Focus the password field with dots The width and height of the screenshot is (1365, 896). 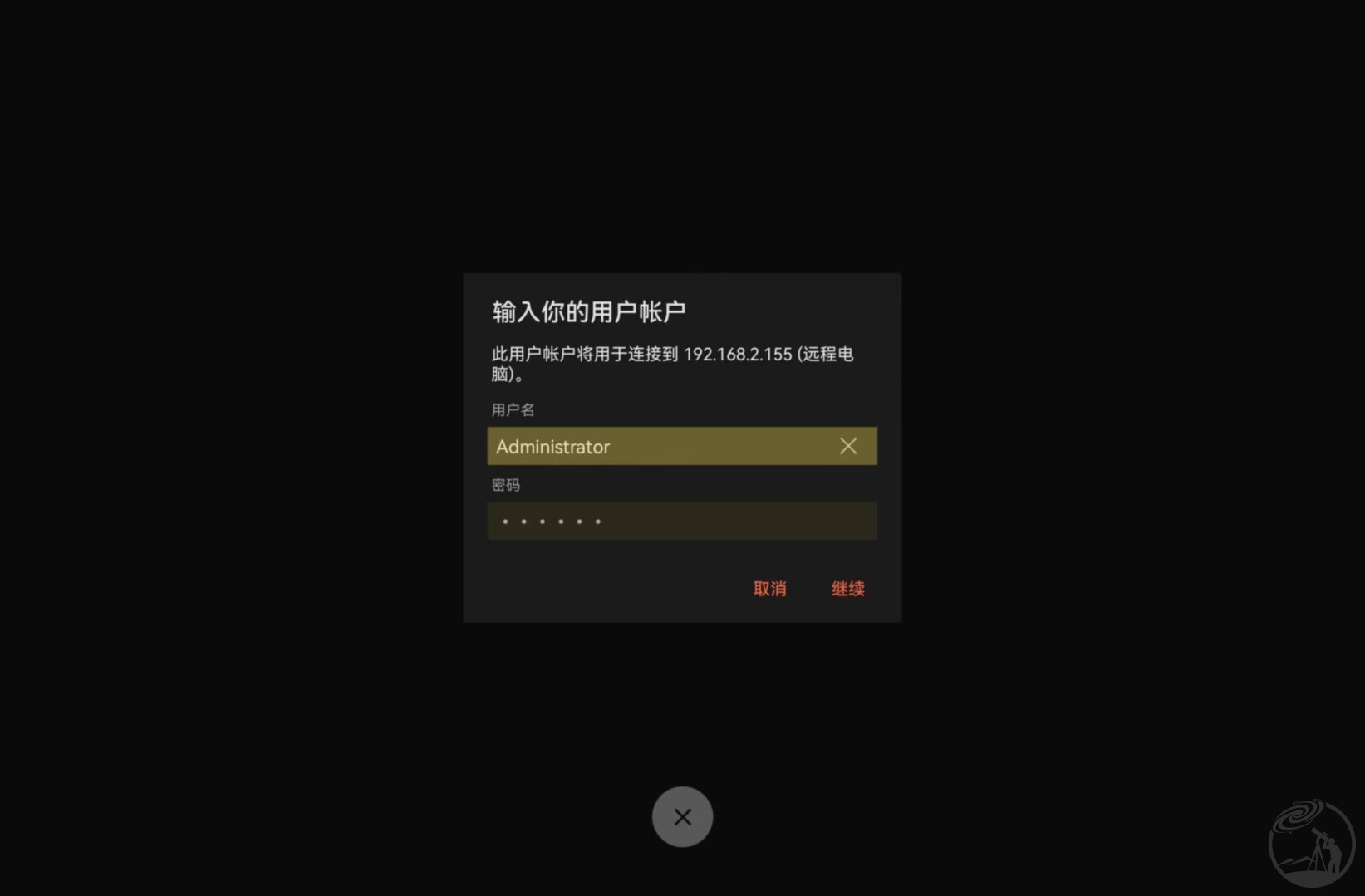681,521
